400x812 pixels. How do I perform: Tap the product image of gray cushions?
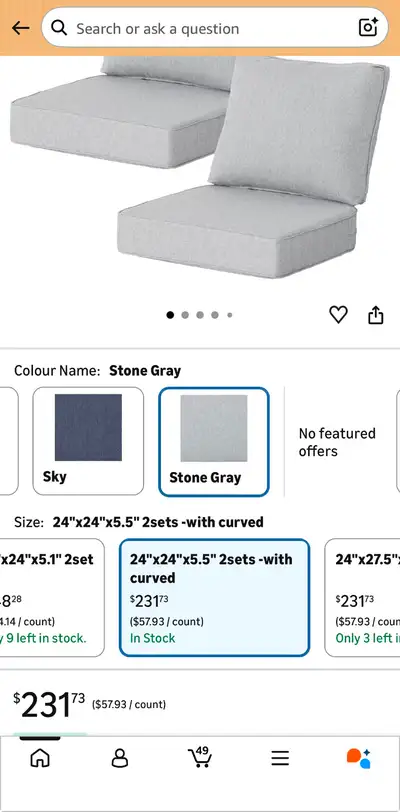point(200,168)
